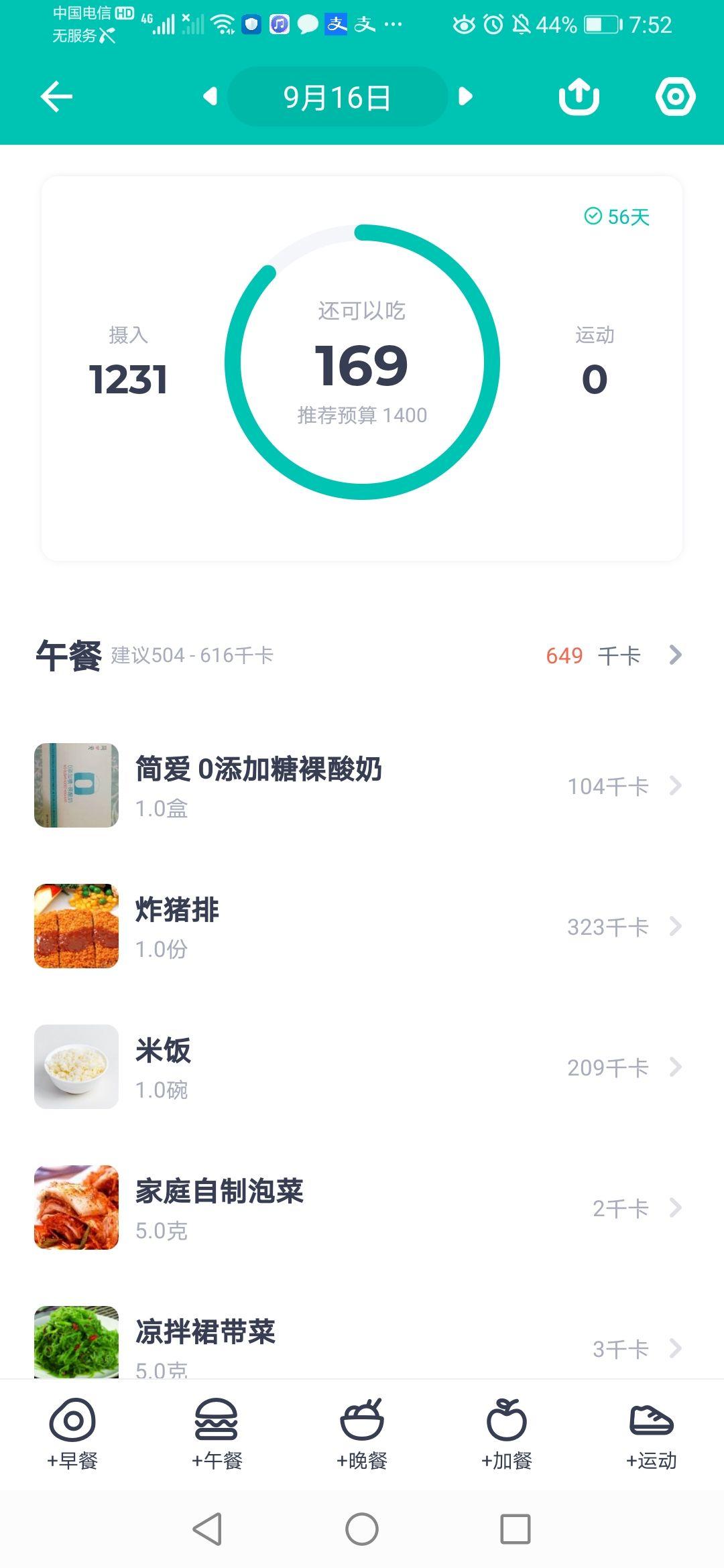This screenshot has height=1568, width=724.
Task: Add a snack with +加餐
Action: [507, 1434]
